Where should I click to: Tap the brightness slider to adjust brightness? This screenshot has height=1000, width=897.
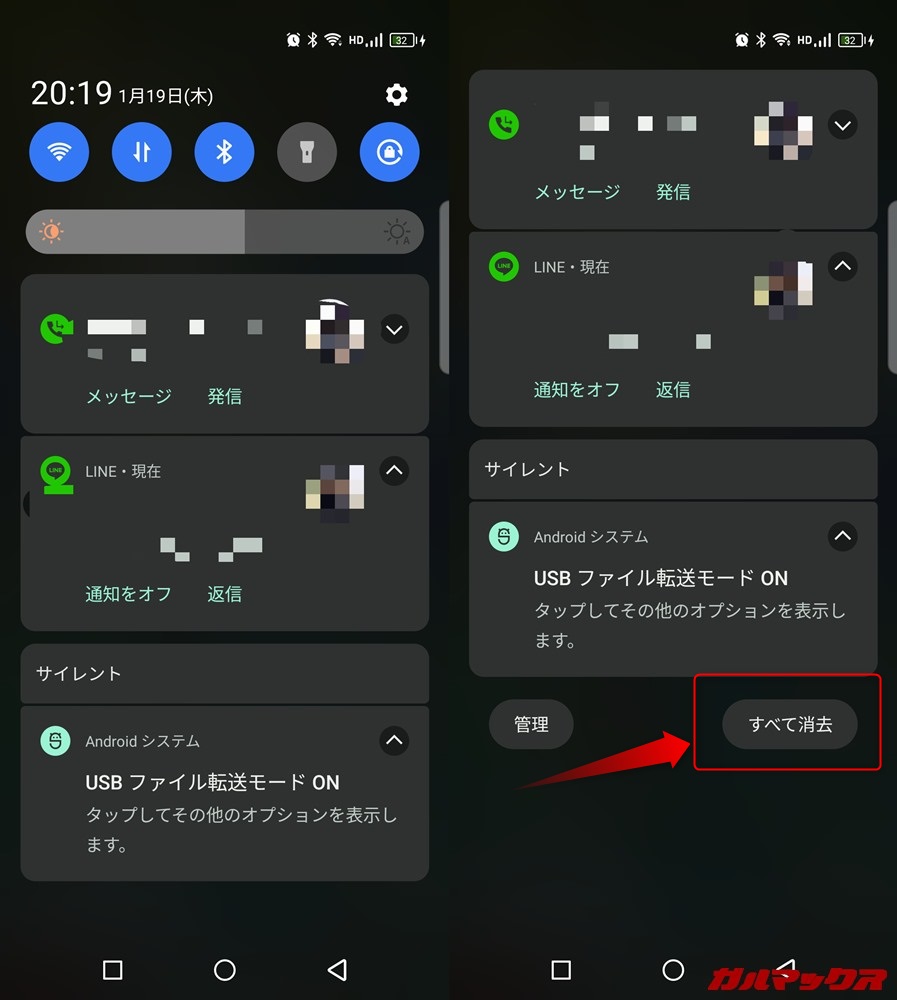coord(225,232)
